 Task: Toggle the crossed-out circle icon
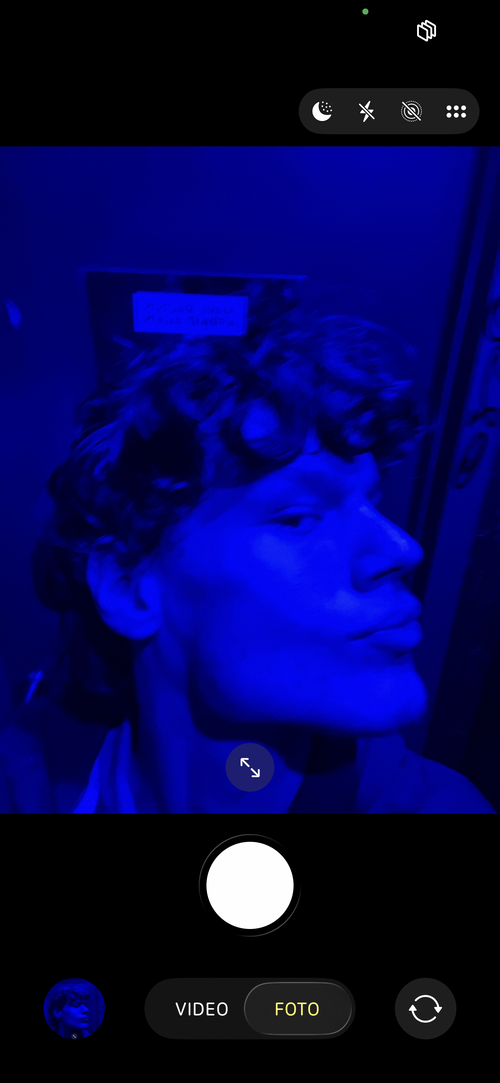click(412, 111)
